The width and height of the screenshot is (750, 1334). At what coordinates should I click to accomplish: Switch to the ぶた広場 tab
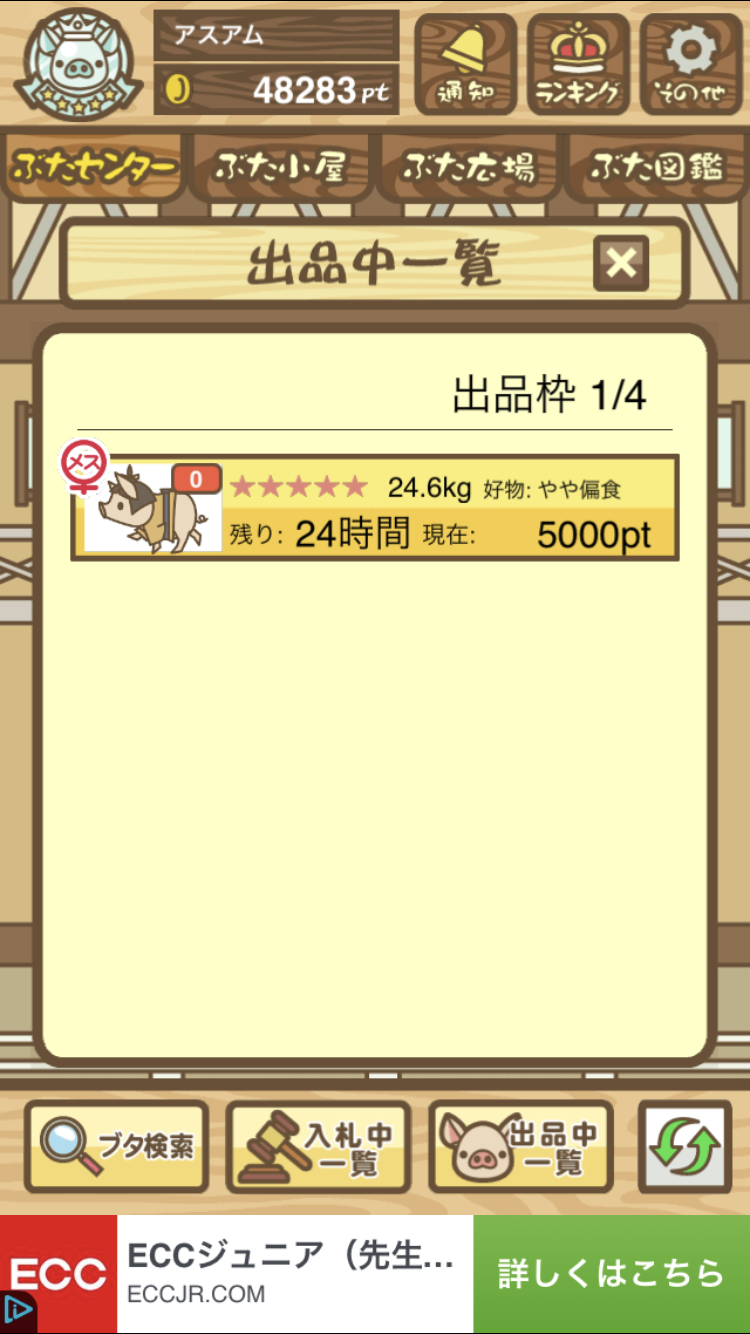click(469, 167)
